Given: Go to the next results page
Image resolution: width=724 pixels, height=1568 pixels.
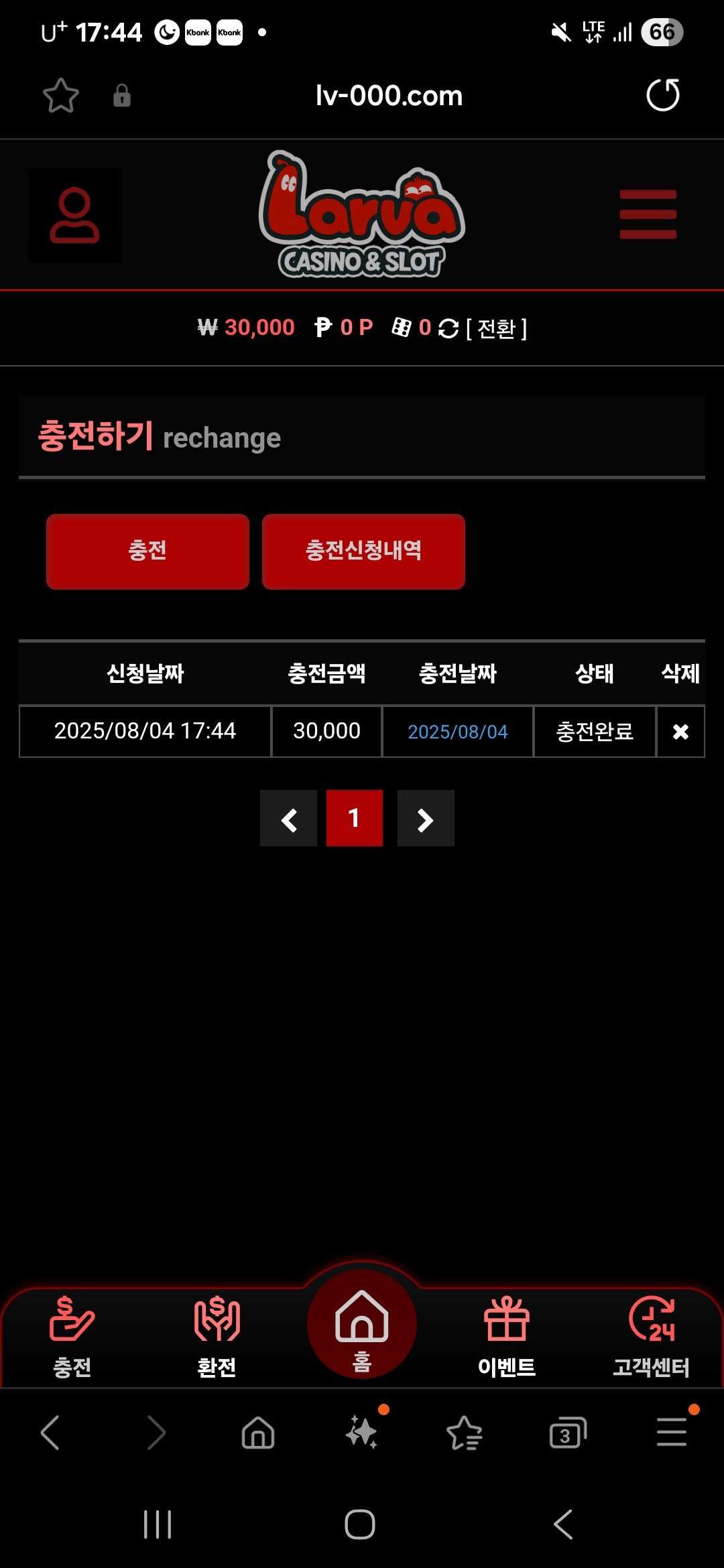Looking at the screenshot, I should tap(426, 819).
